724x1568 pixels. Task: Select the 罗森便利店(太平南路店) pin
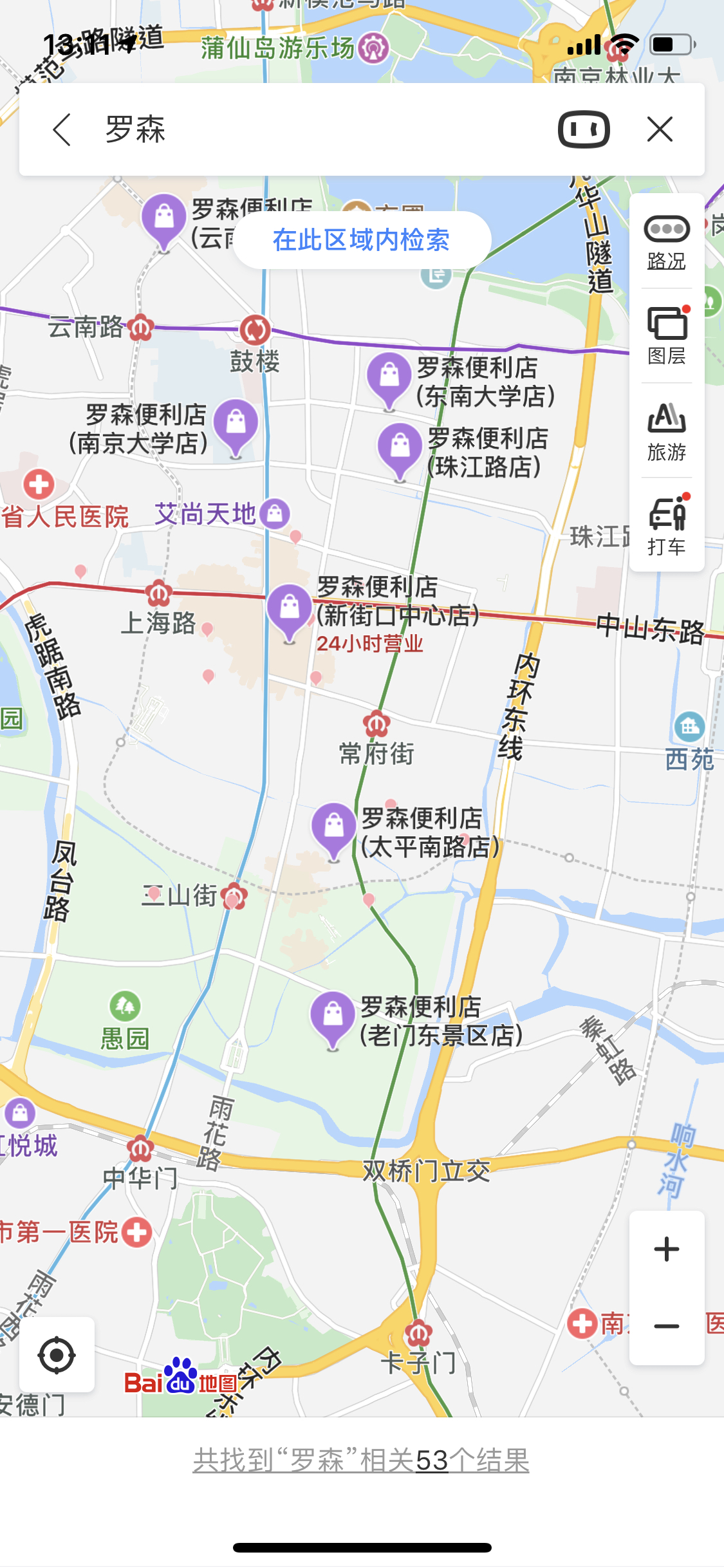[333, 830]
